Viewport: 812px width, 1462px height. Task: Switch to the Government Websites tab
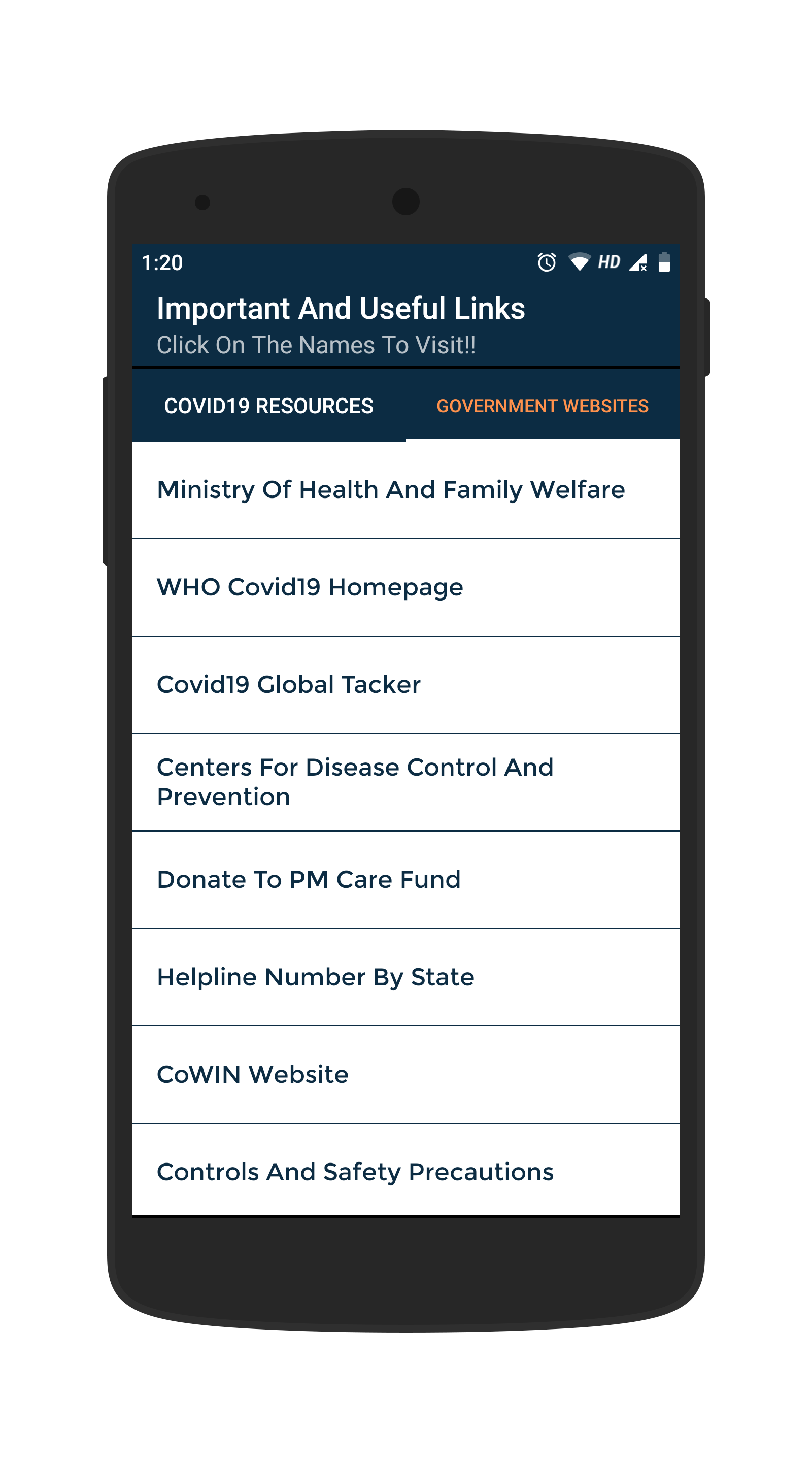[543, 405]
